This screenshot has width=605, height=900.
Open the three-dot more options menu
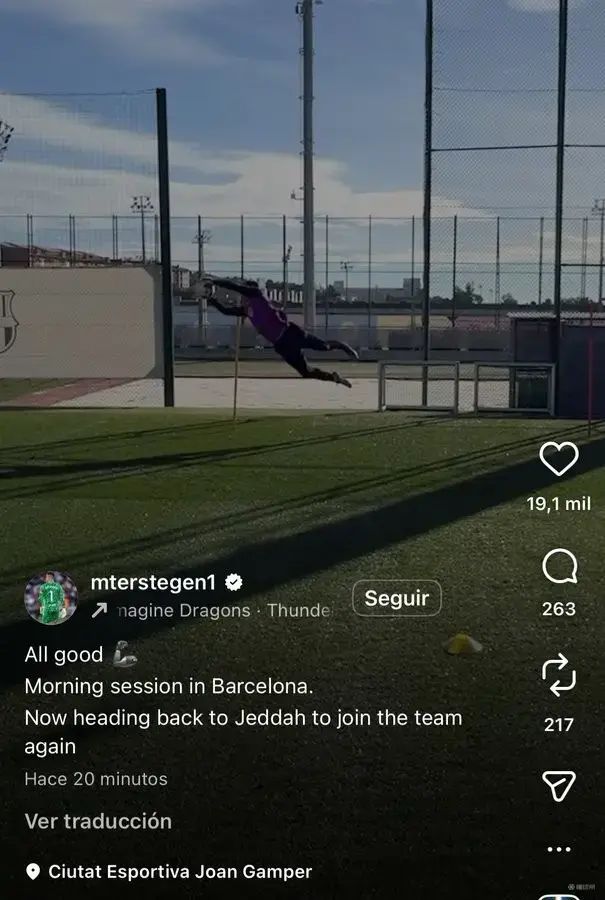(x=559, y=849)
